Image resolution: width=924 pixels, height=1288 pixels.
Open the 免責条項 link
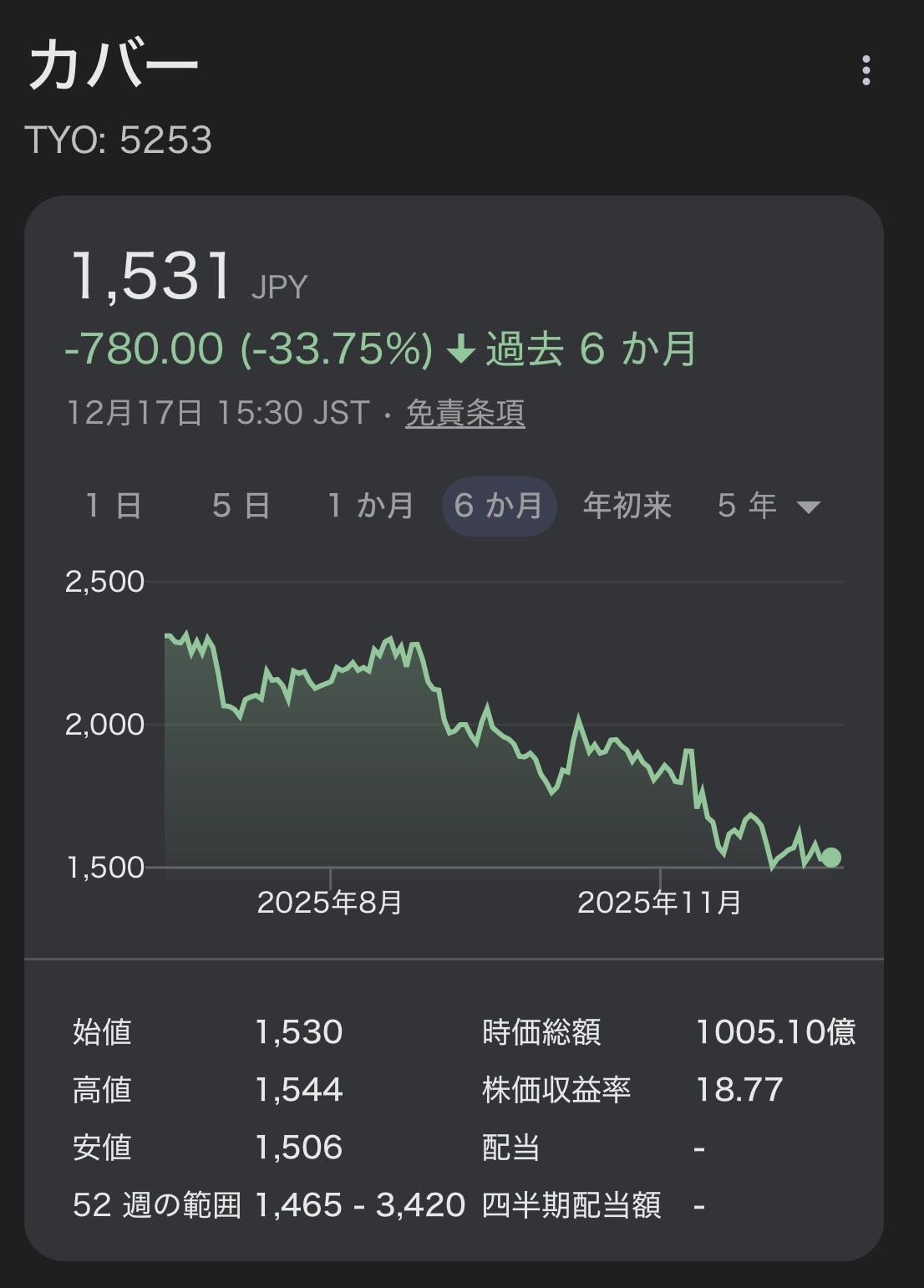[x=465, y=413]
